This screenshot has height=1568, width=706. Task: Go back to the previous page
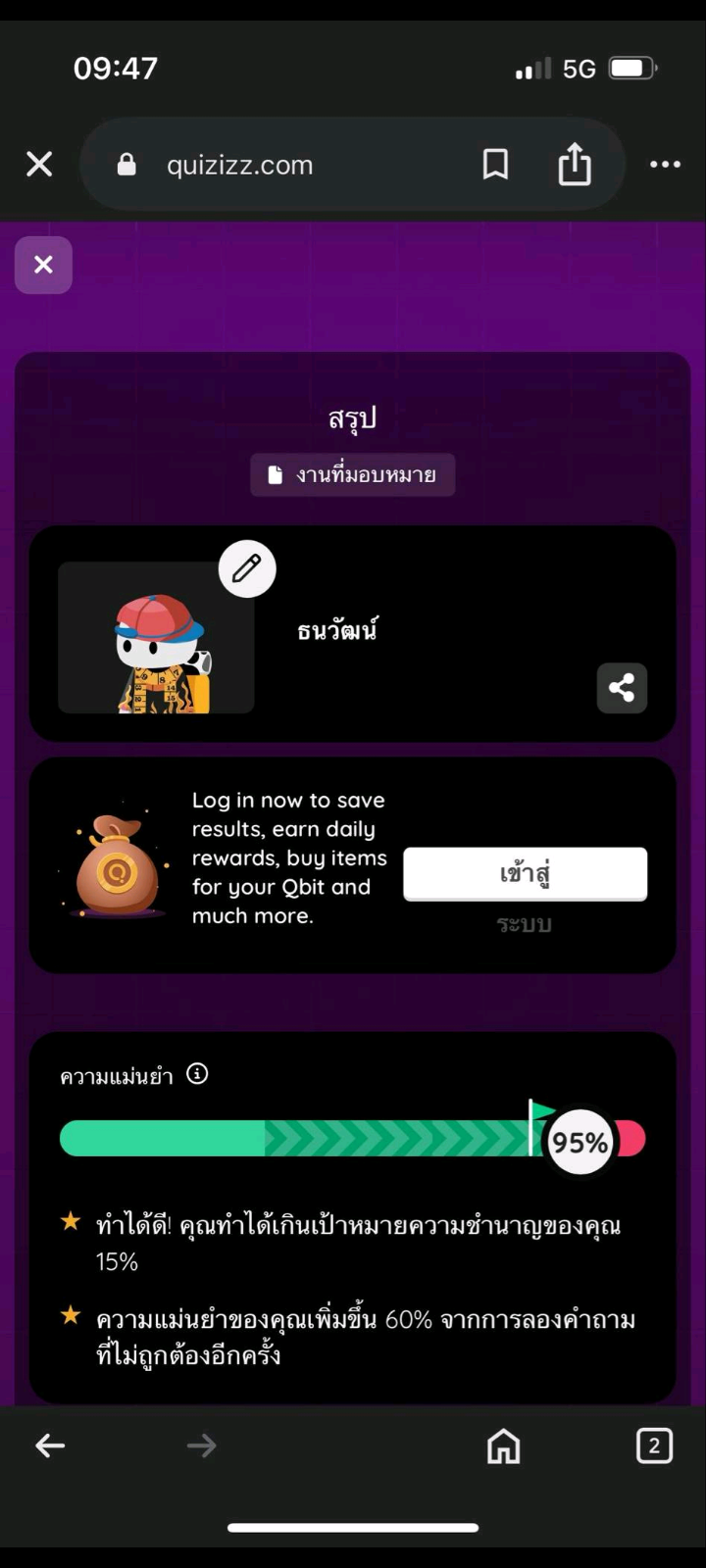(50, 1445)
